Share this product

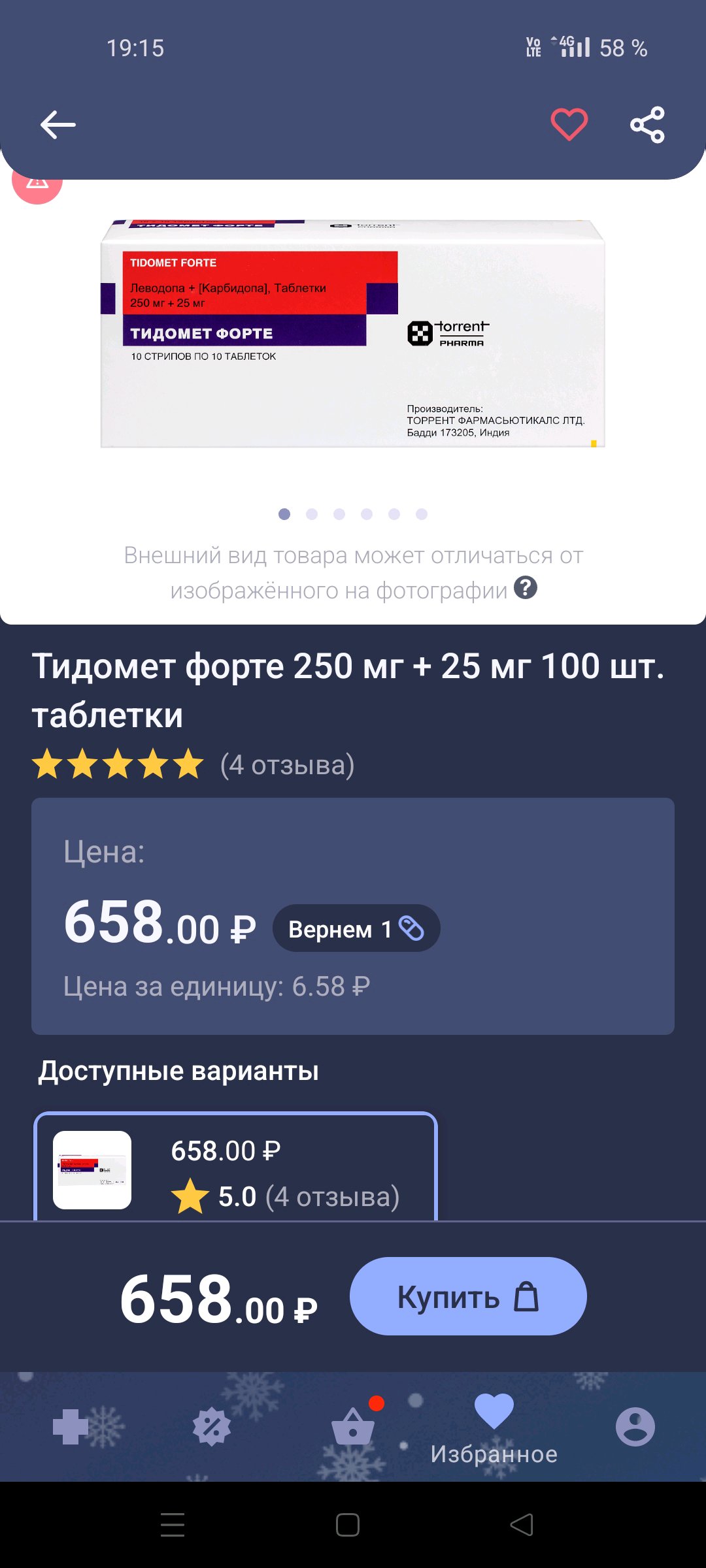(647, 125)
